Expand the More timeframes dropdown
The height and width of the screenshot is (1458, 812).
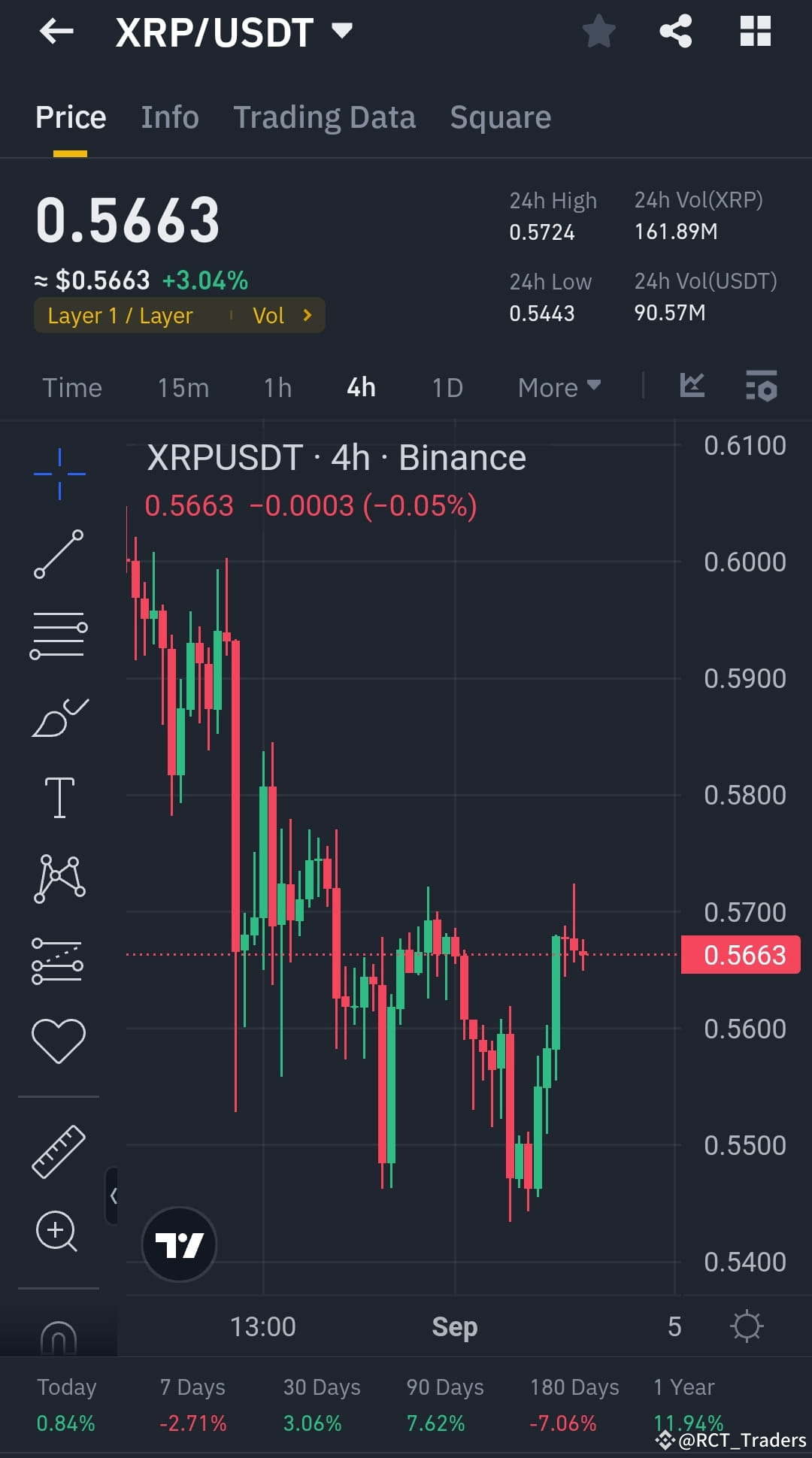click(x=558, y=387)
